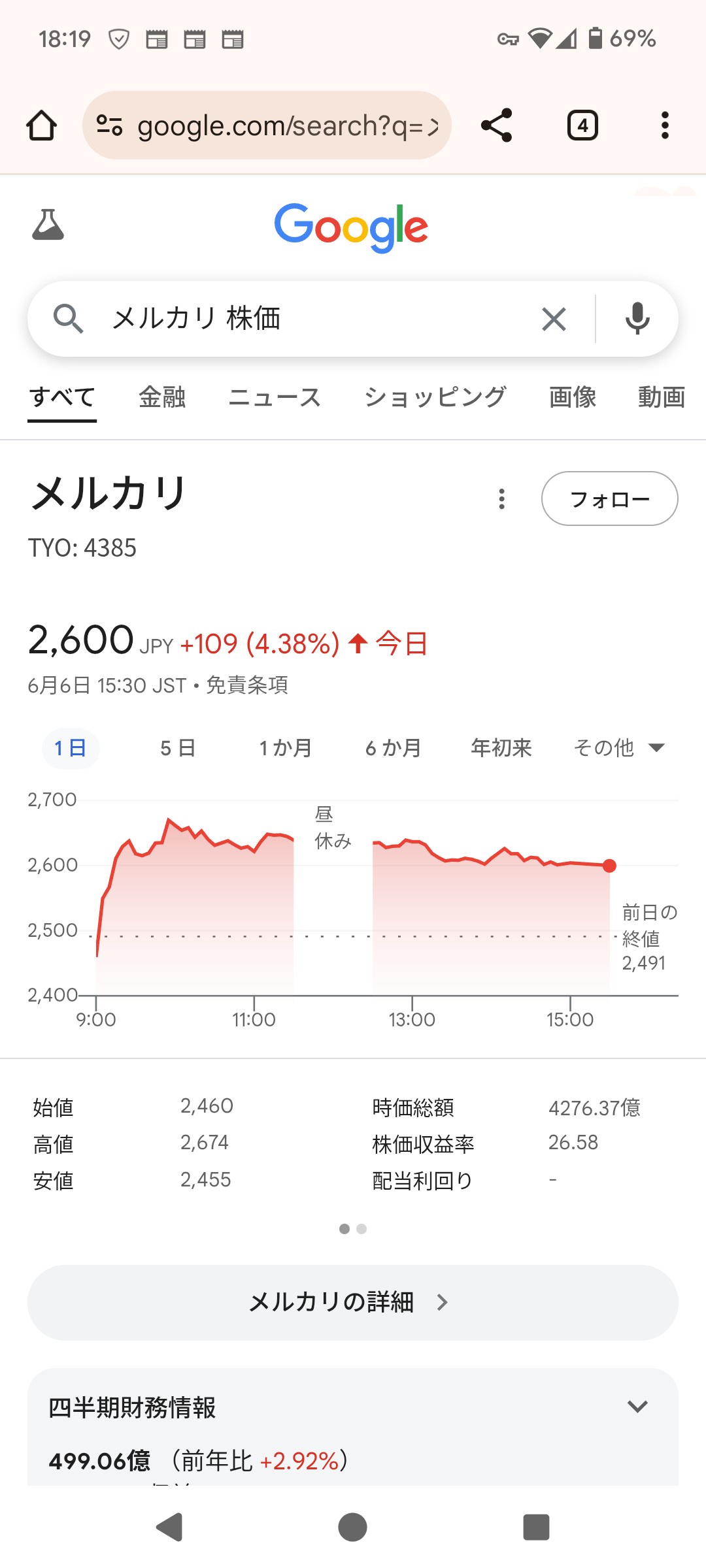Clear the search query text

(554, 319)
